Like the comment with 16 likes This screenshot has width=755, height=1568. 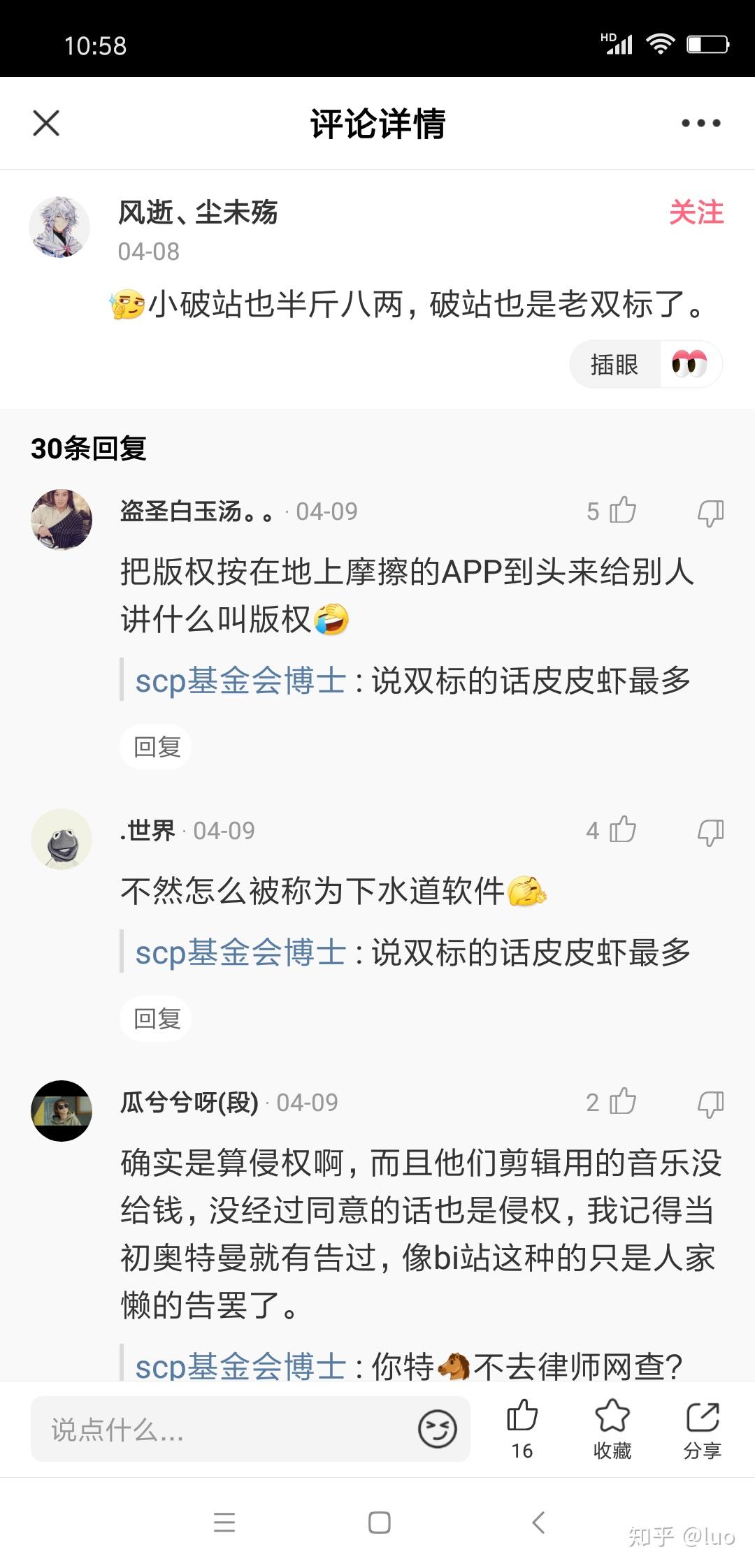pyautogui.click(x=522, y=1429)
